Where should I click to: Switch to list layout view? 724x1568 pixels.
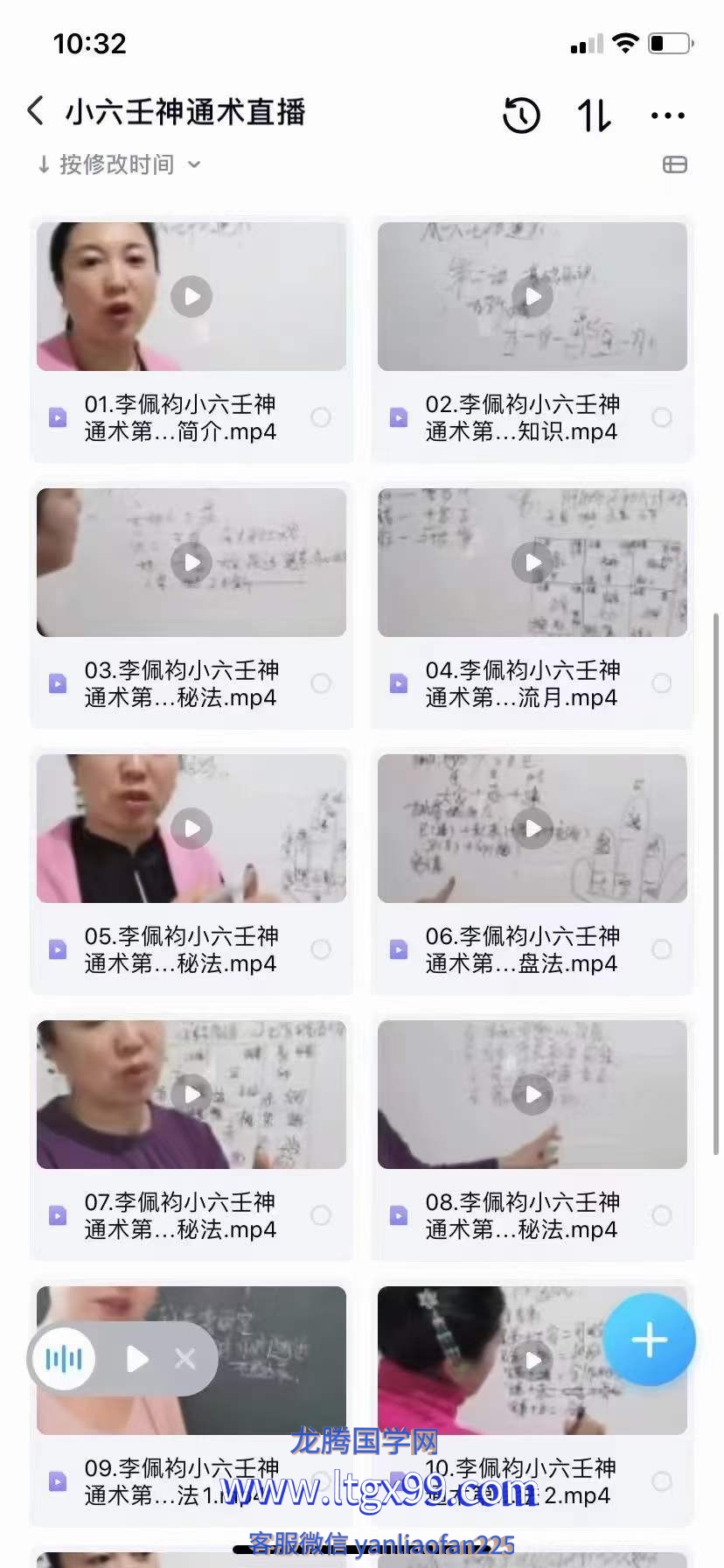[675, 164]
